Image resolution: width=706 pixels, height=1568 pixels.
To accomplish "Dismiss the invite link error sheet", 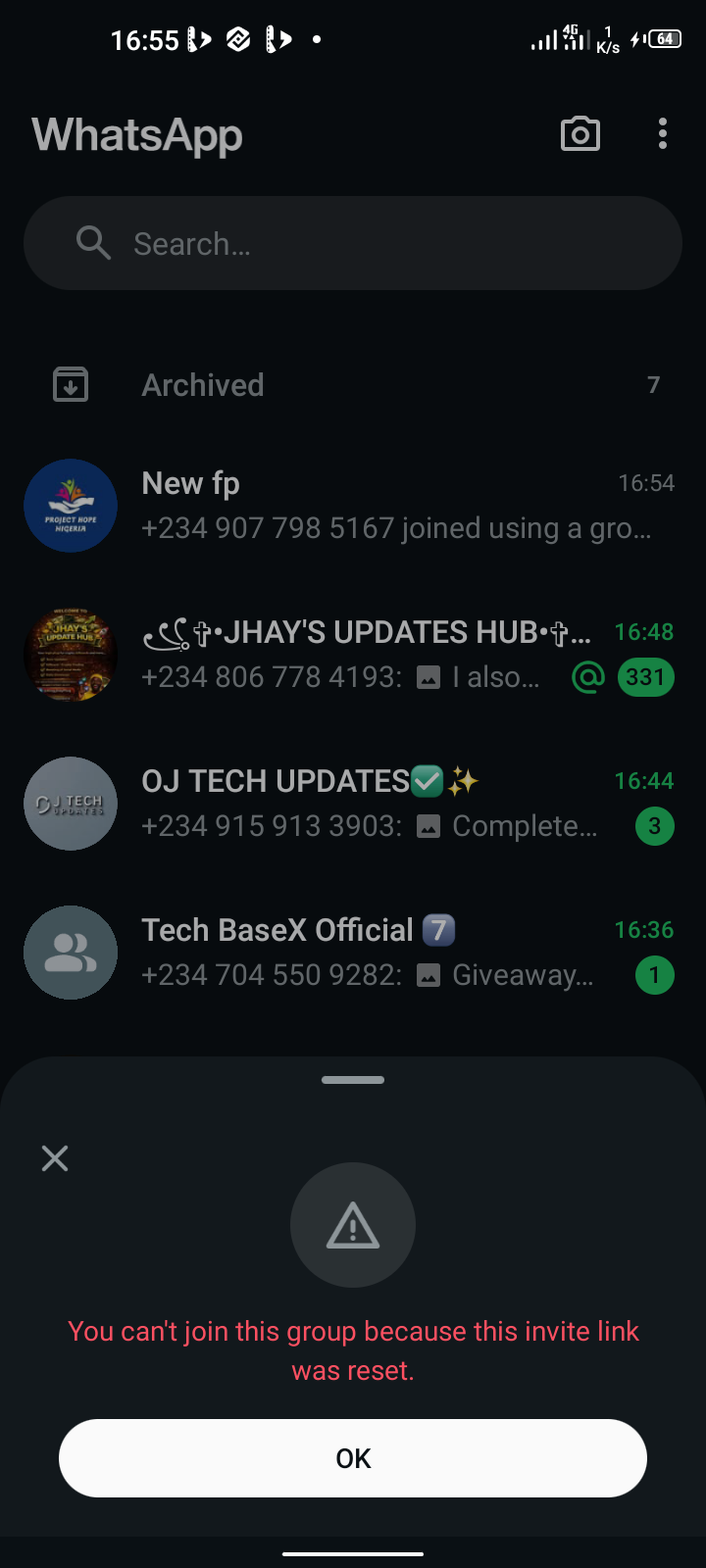I will [x=55, y=1158].
